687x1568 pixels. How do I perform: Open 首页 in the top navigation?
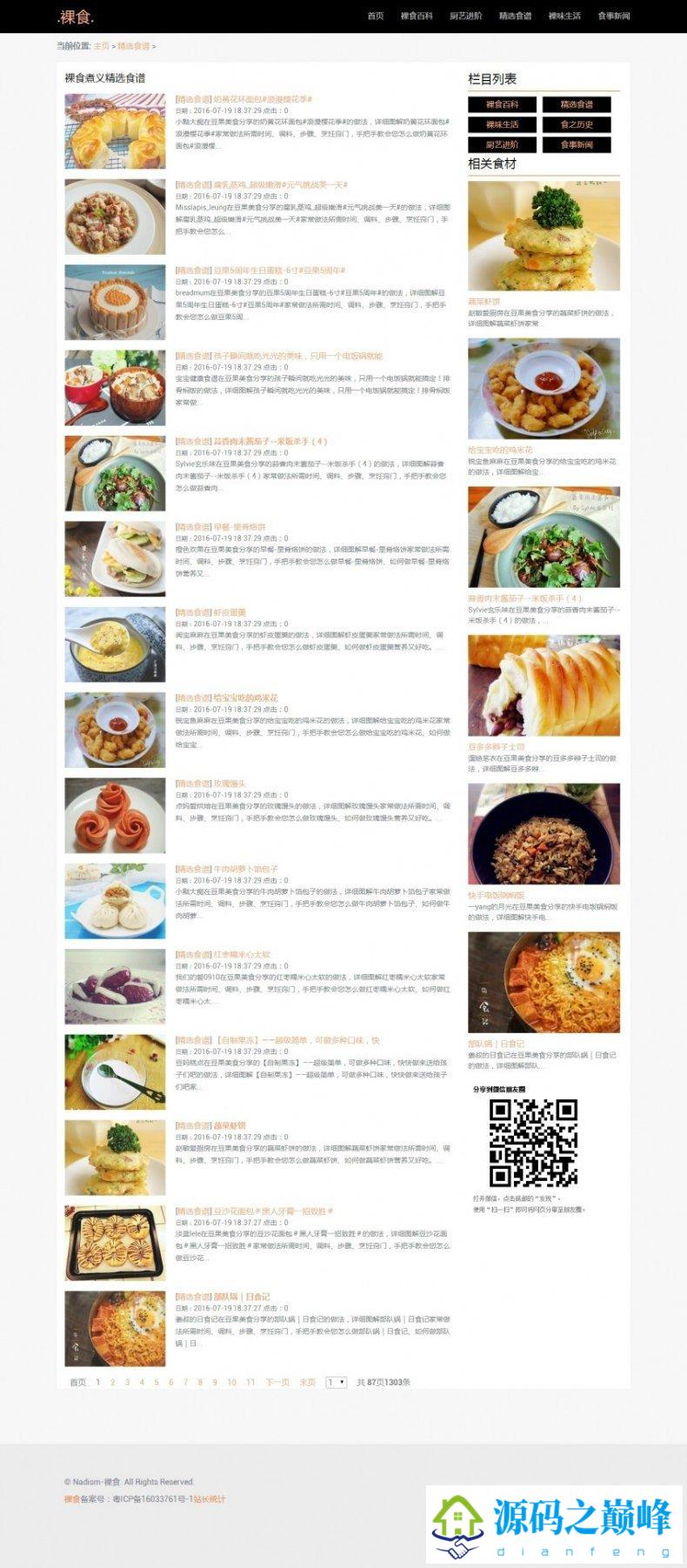click(x=375, y=16)
